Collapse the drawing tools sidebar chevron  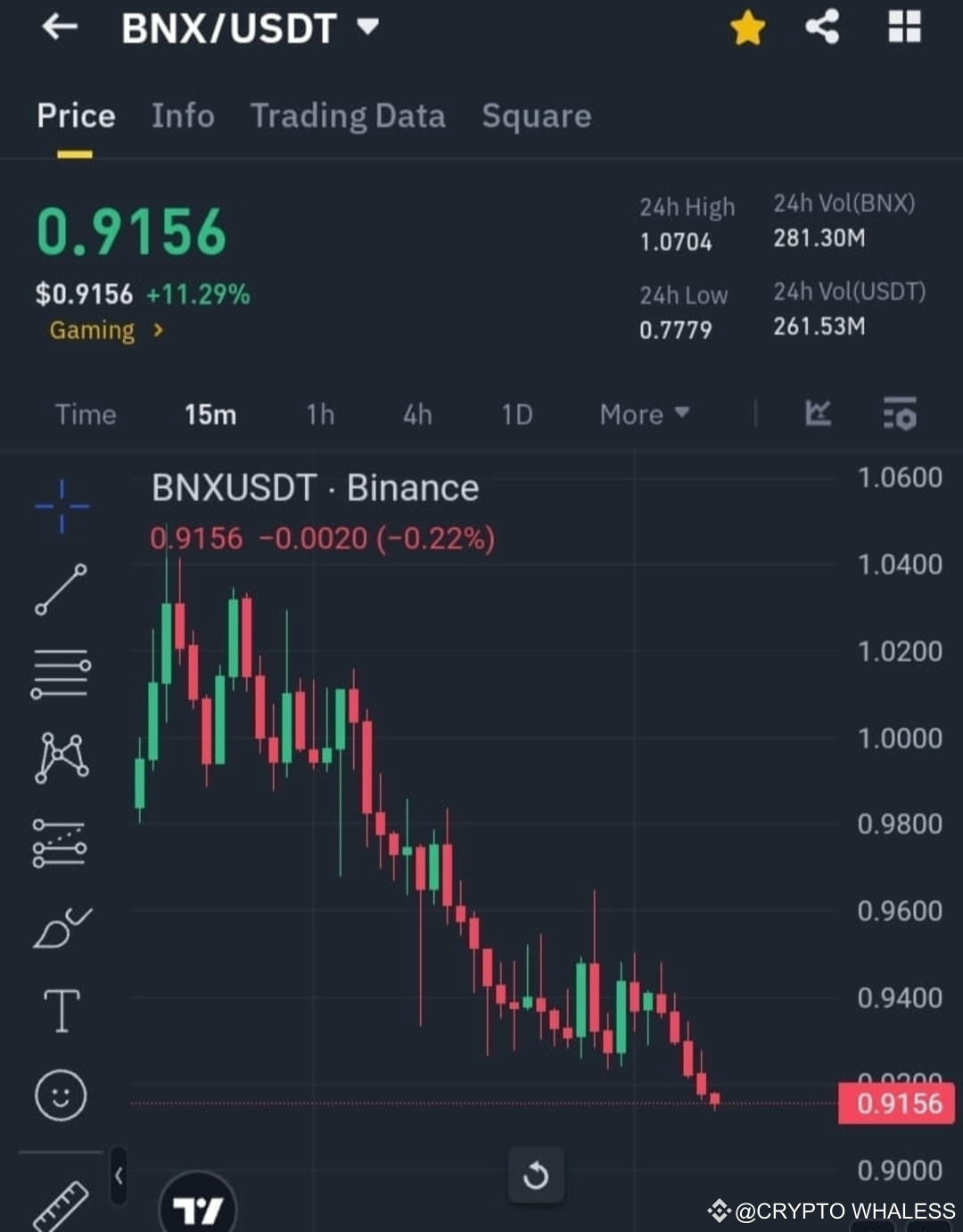(x=117, y=1174)
